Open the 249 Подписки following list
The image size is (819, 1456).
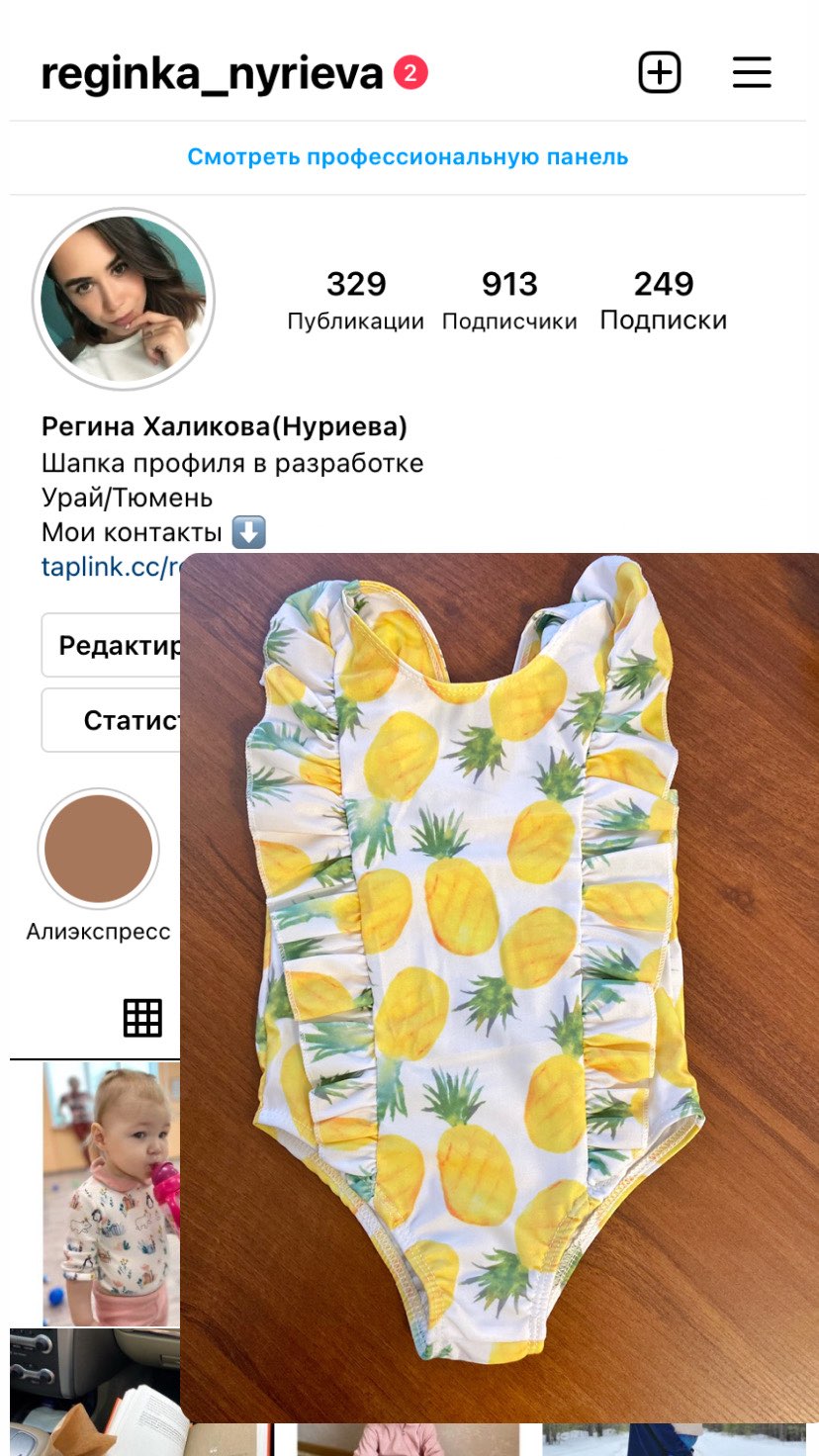tap(664, 301)
